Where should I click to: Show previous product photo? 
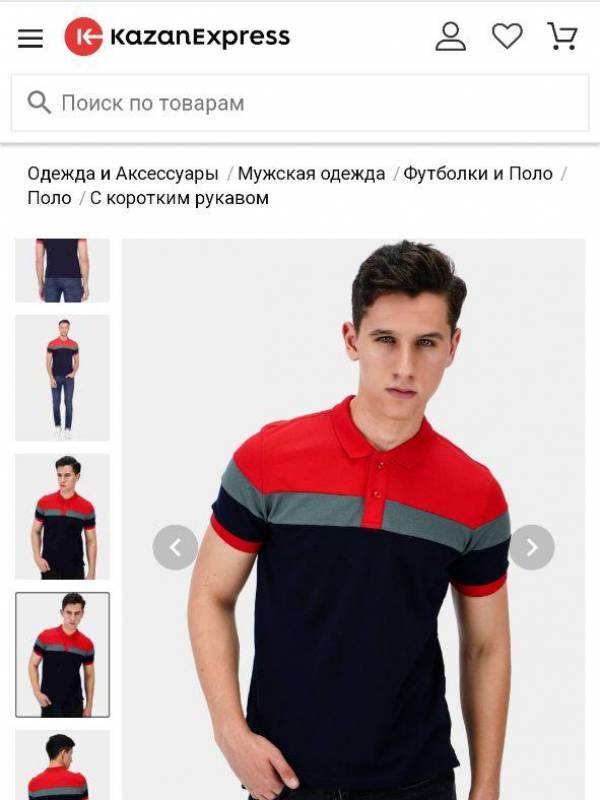point(175,547)
